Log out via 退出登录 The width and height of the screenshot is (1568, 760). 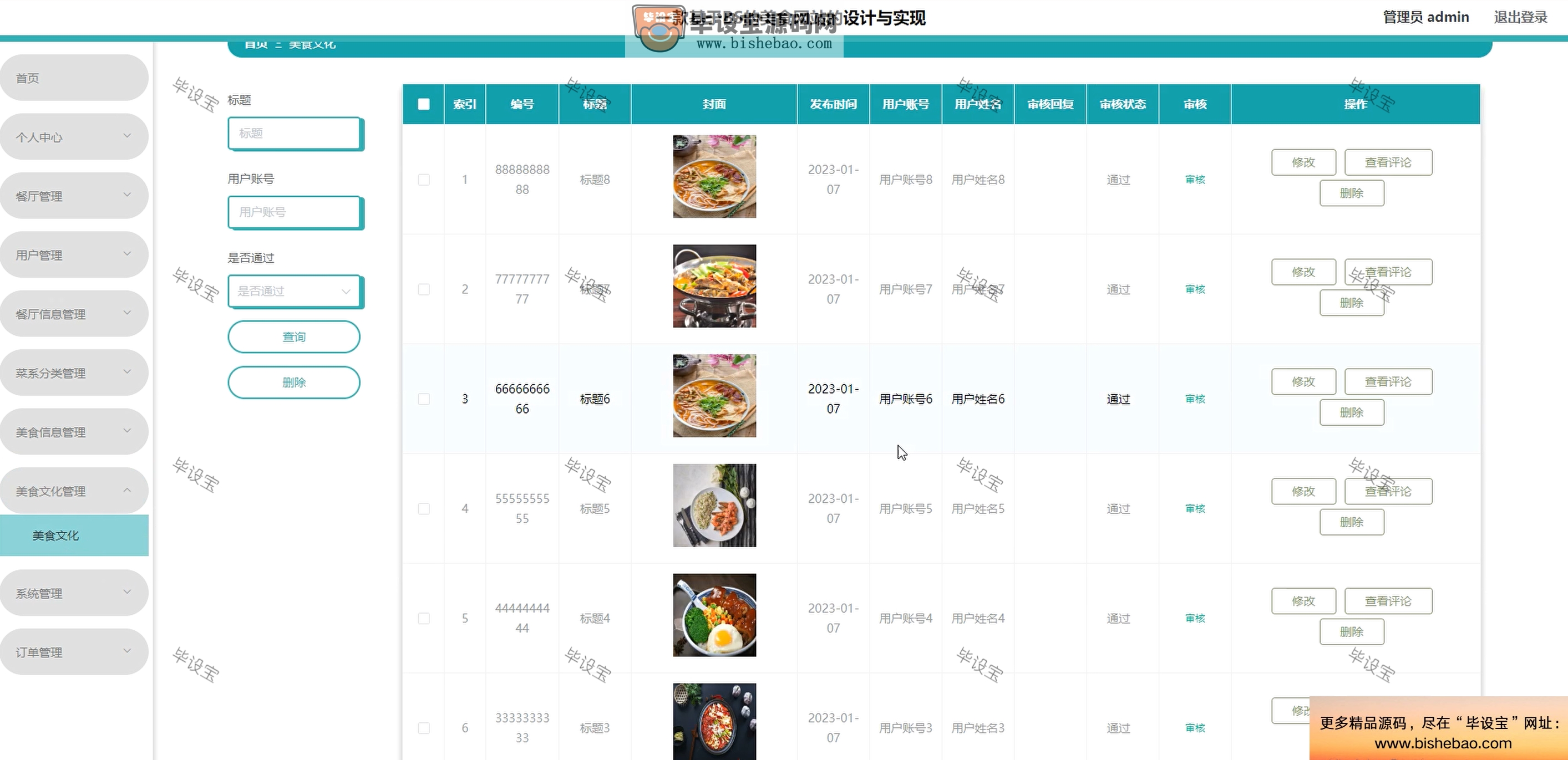coord(1520,17)
